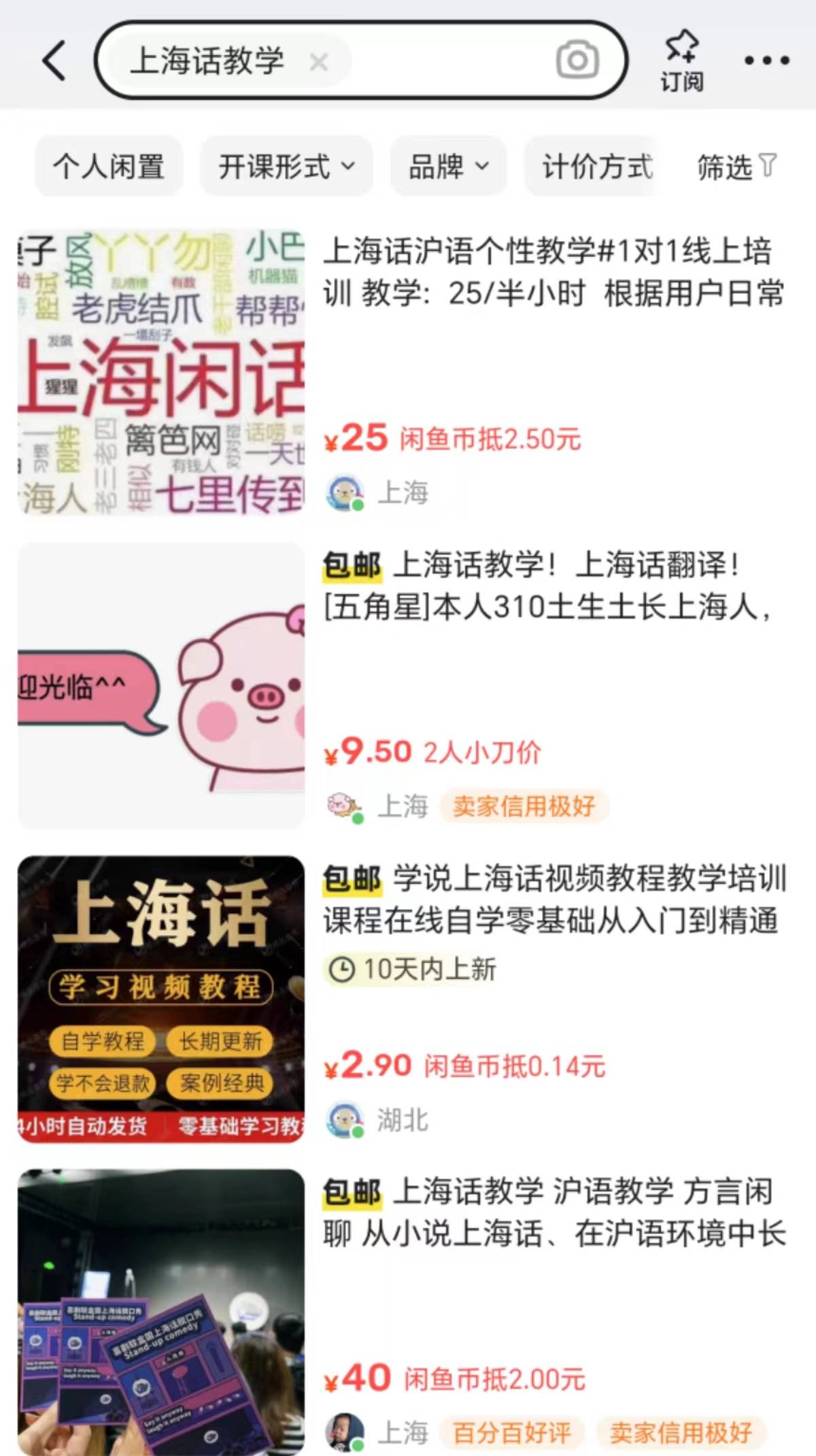Subscribe to this search with 订阅
The image size is (816, 1456).
(x=682, y=61)
